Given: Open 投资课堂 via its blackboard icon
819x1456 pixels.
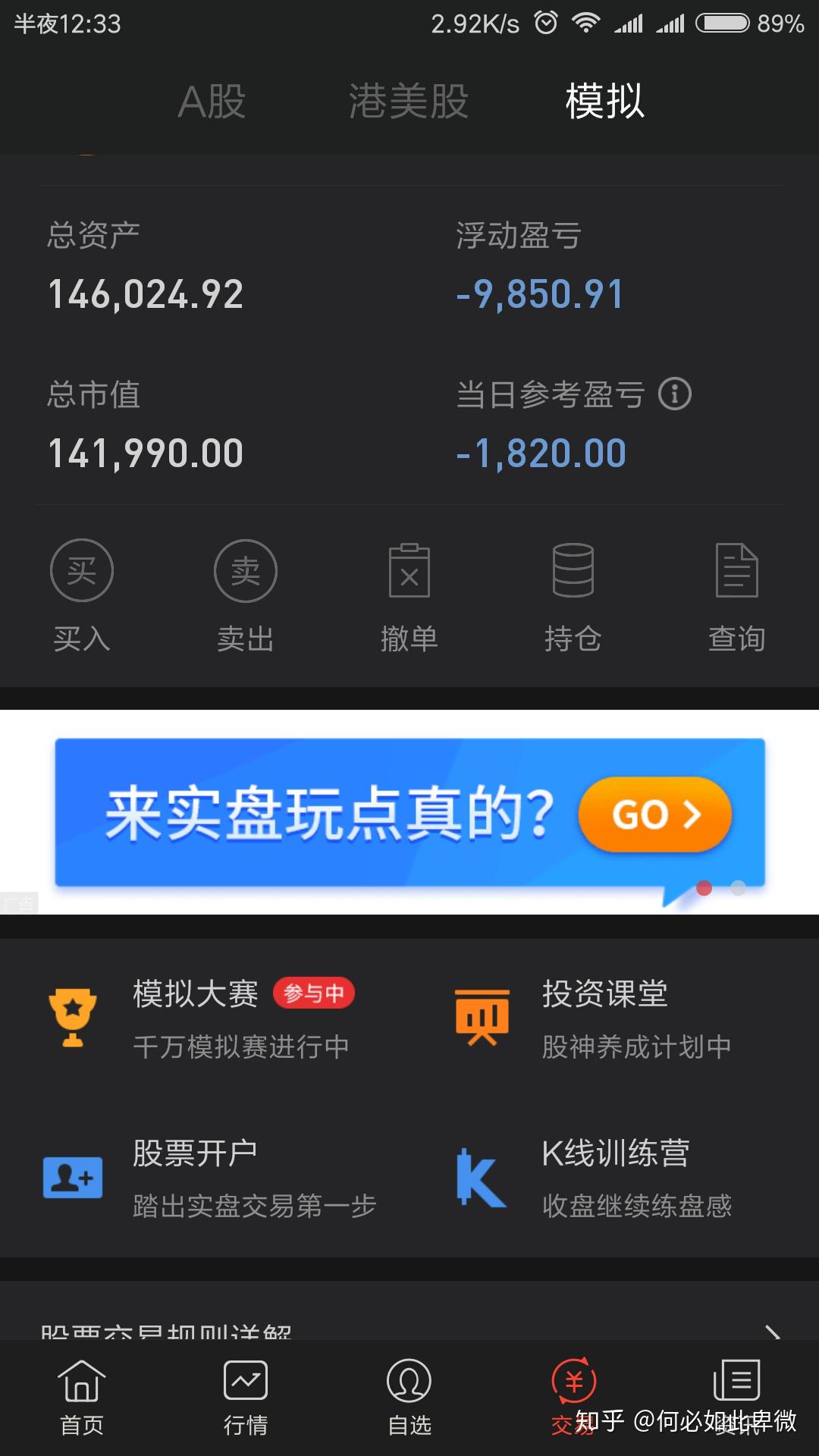Looking at the screenshot, I should coord(483,1018).
